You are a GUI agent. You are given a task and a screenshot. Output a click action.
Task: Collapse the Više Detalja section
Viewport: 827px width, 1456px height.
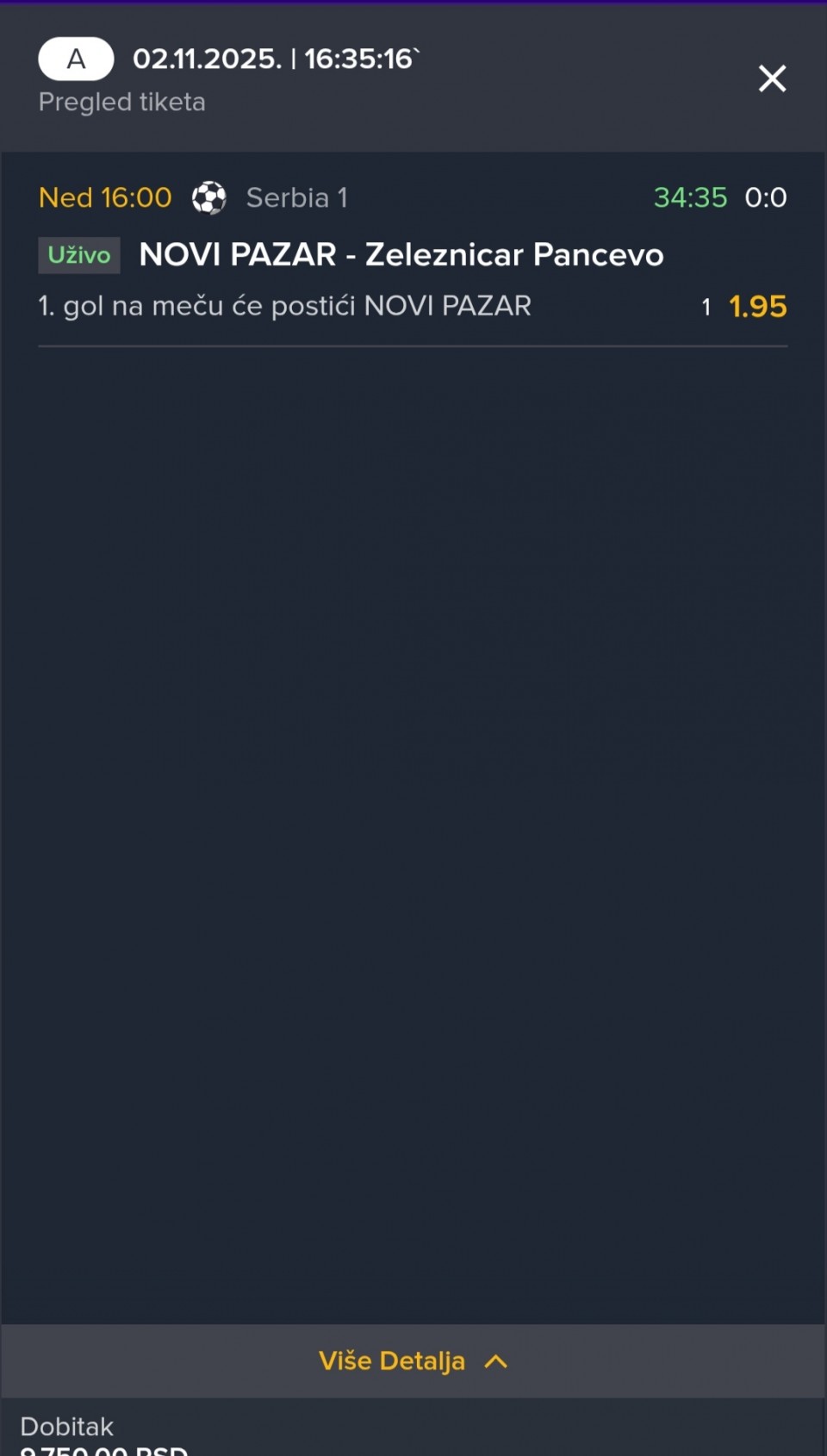(413, 1360)
